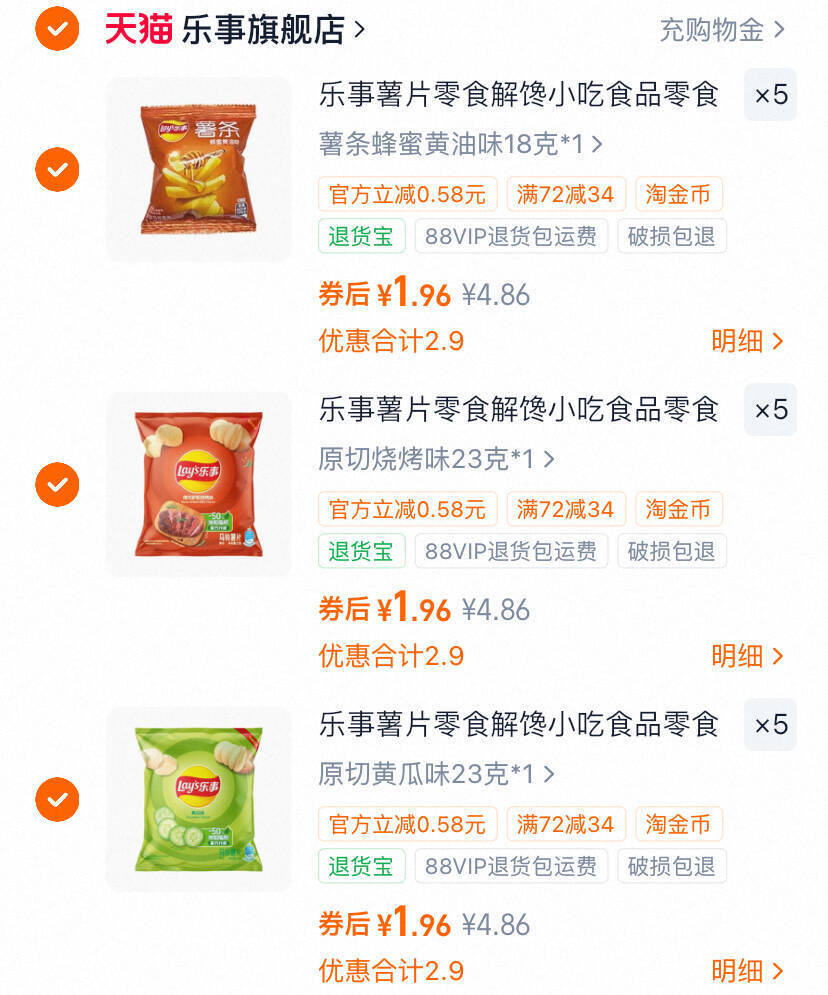Open the 薯条蜂蜜黄油味 product image

coord(198,169)
